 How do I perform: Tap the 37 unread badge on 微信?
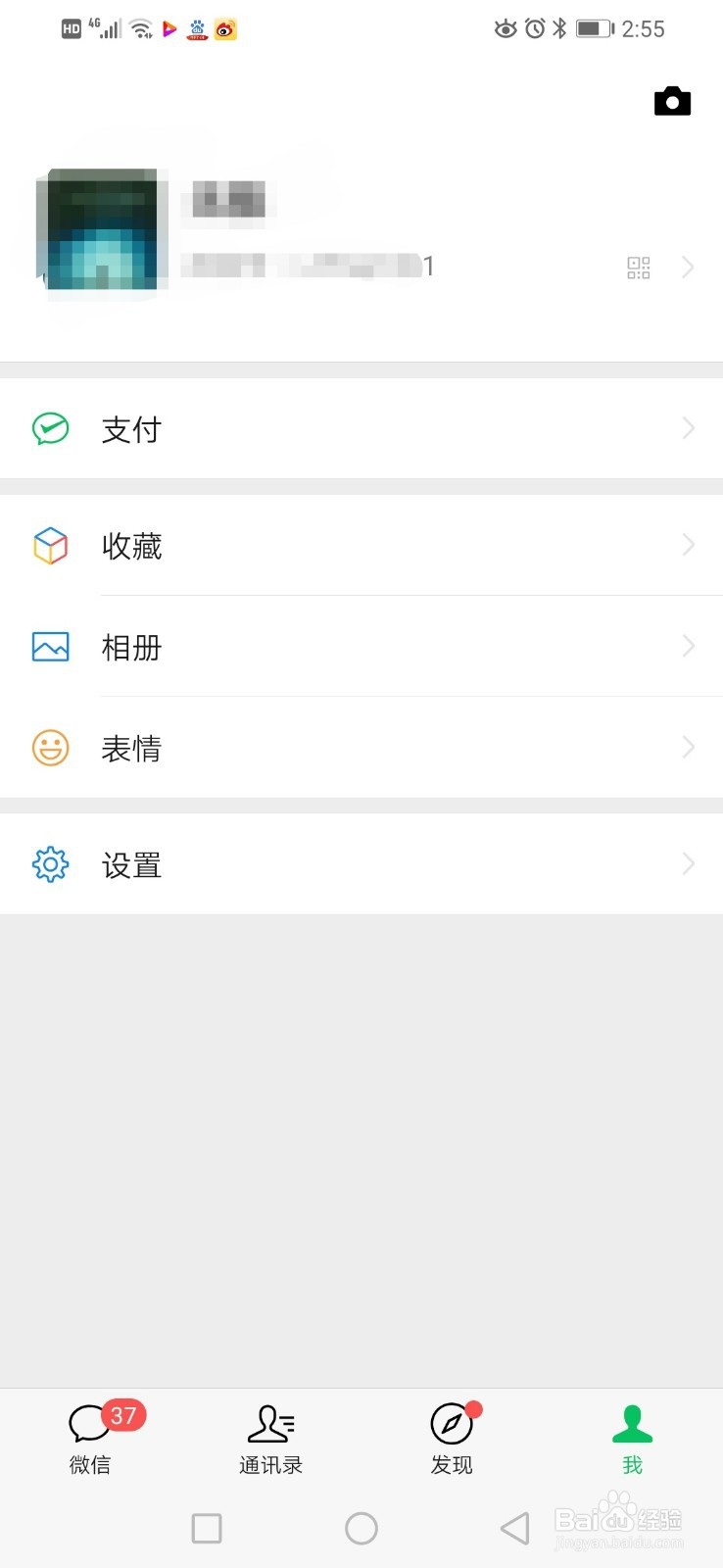123,1415
